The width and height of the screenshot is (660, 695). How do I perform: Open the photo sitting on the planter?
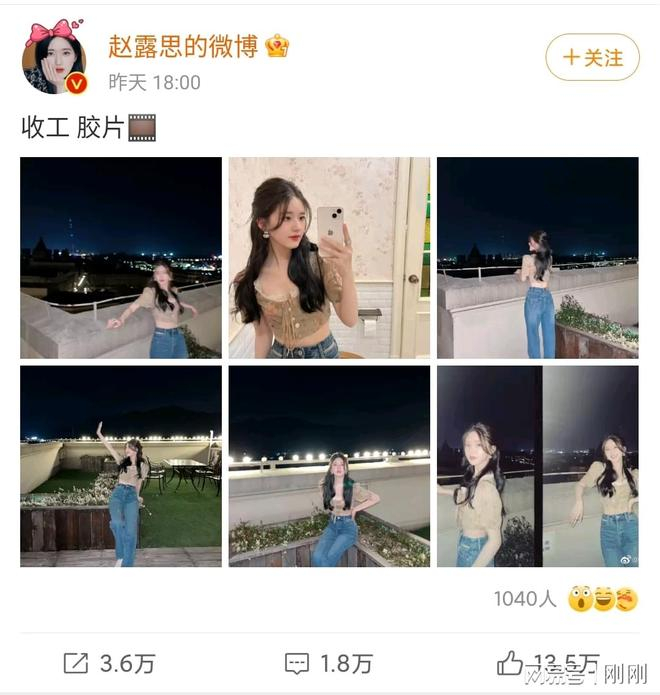[x=329, y=466]
